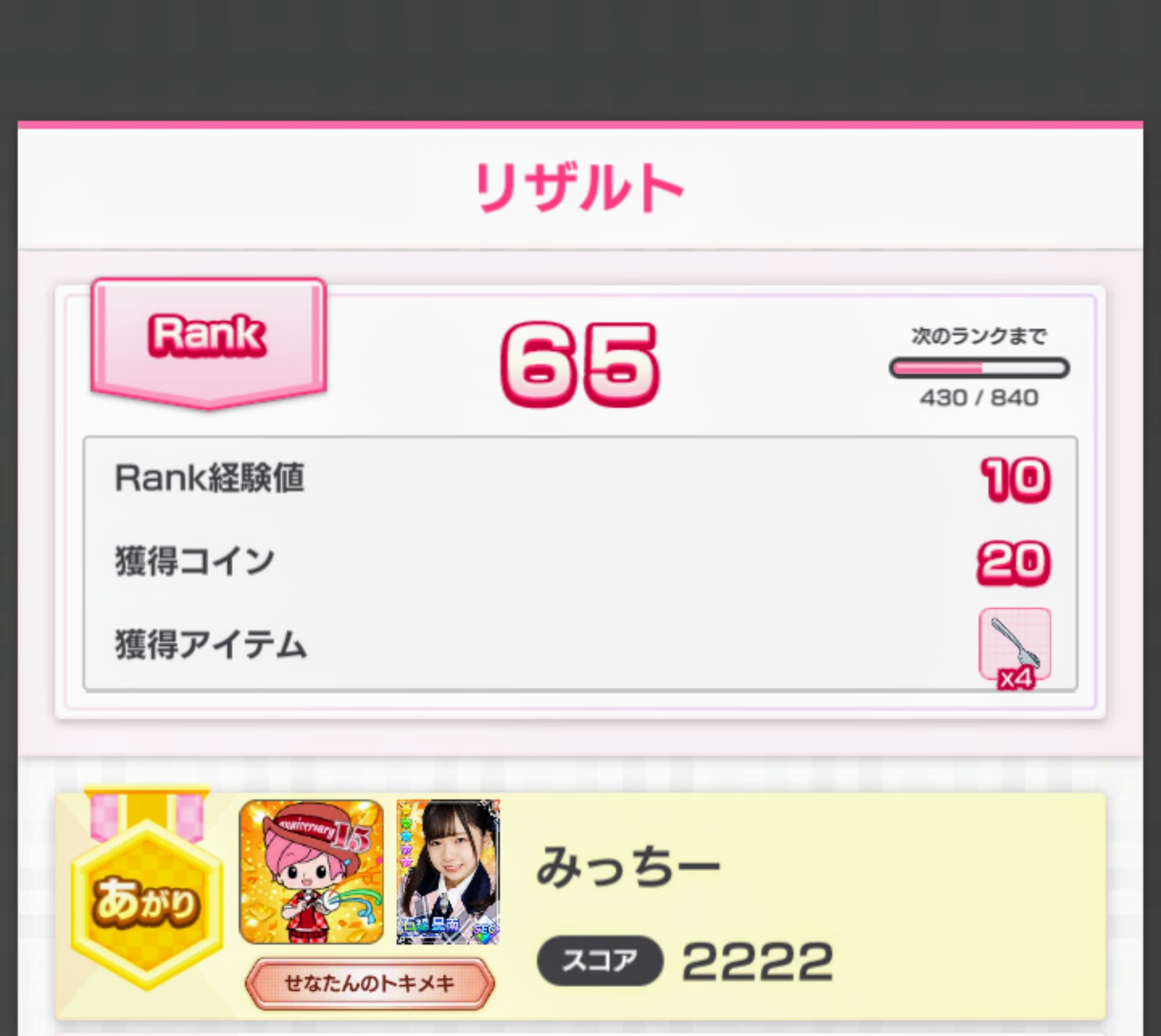The image size is (1161, 1036).
Task: View the member photo card
Action: [x=447, y=871]
